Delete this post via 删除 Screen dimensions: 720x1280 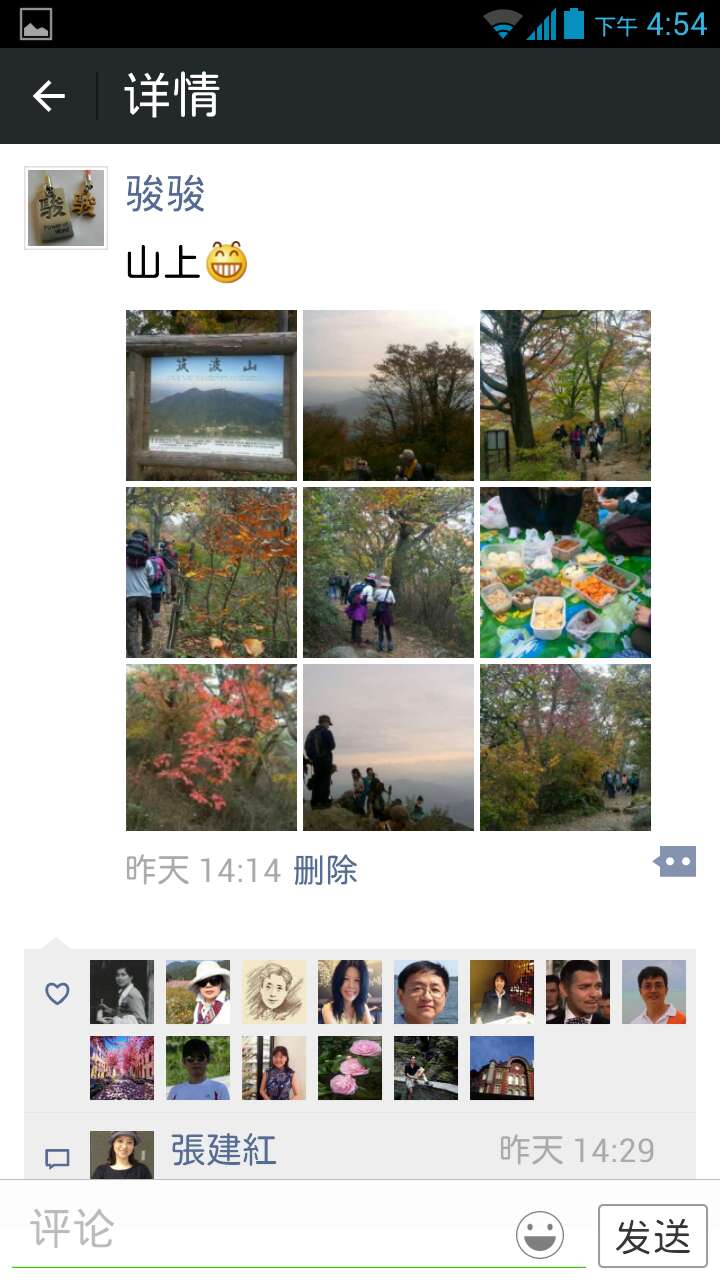point(325,870)
